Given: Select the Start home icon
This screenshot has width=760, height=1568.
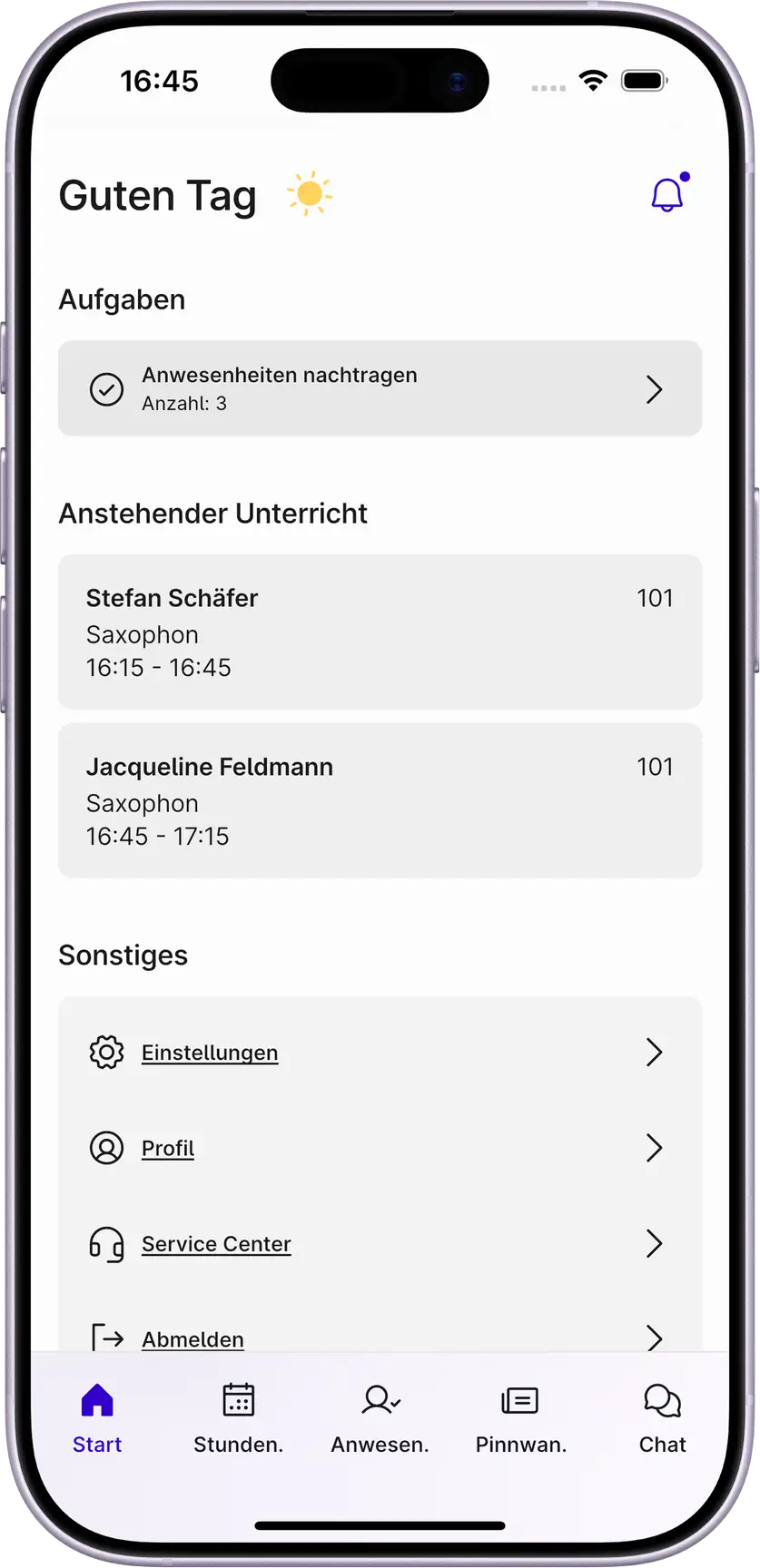Looking at the screenshot, I should point(96,1401).
